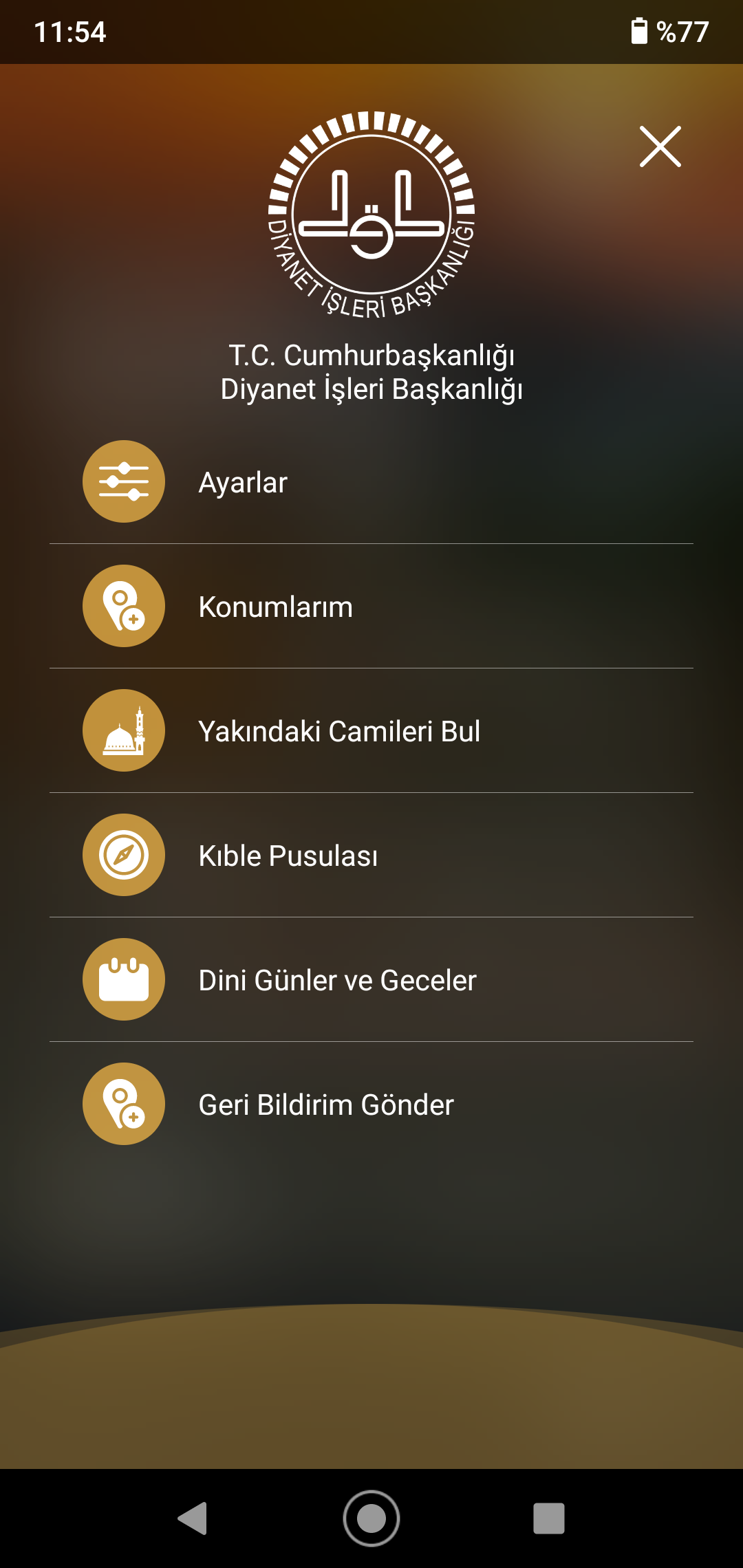The image size is (743, 1568).
Task: Close the menu with the X icon
Action: tap(660, 146)
